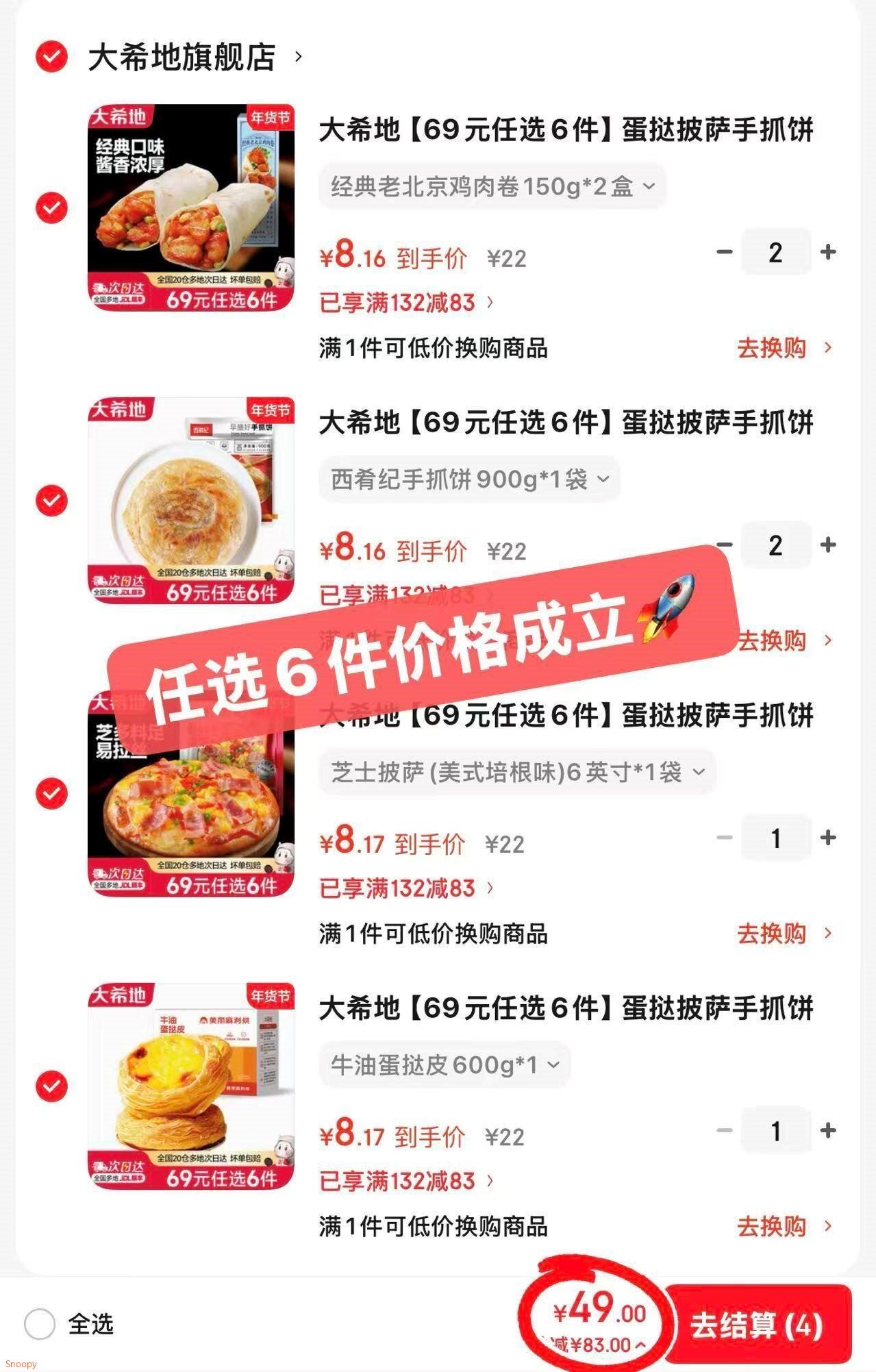The width and height of the screenshot is (876, 1372).
Task: Decrease quantity of 经典老北京鸡肉卷
Action: pyautogui.click(x=724, y=252)
